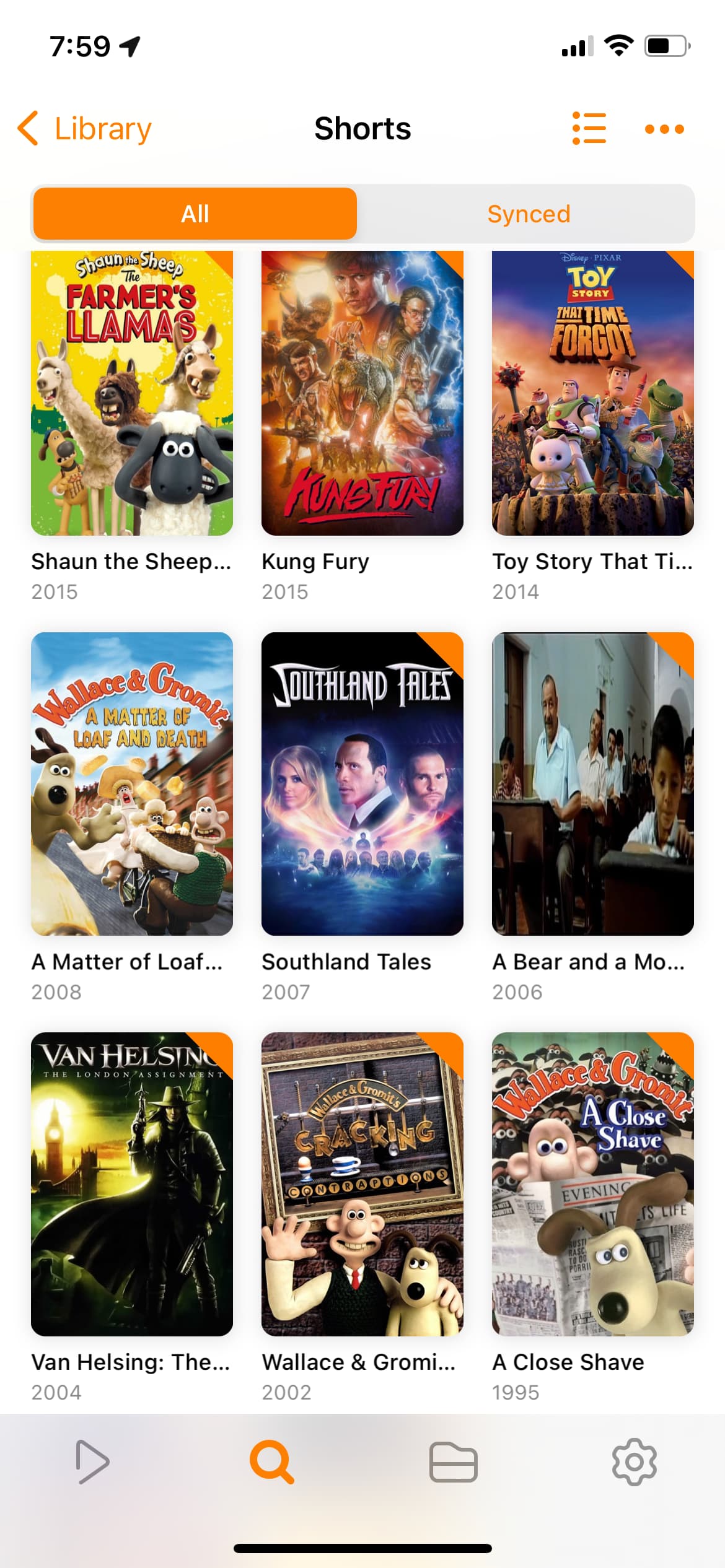Screen dimensions: 725x1568
Task: Open A Matter of Loaf and Death
Action: [132, 783]
